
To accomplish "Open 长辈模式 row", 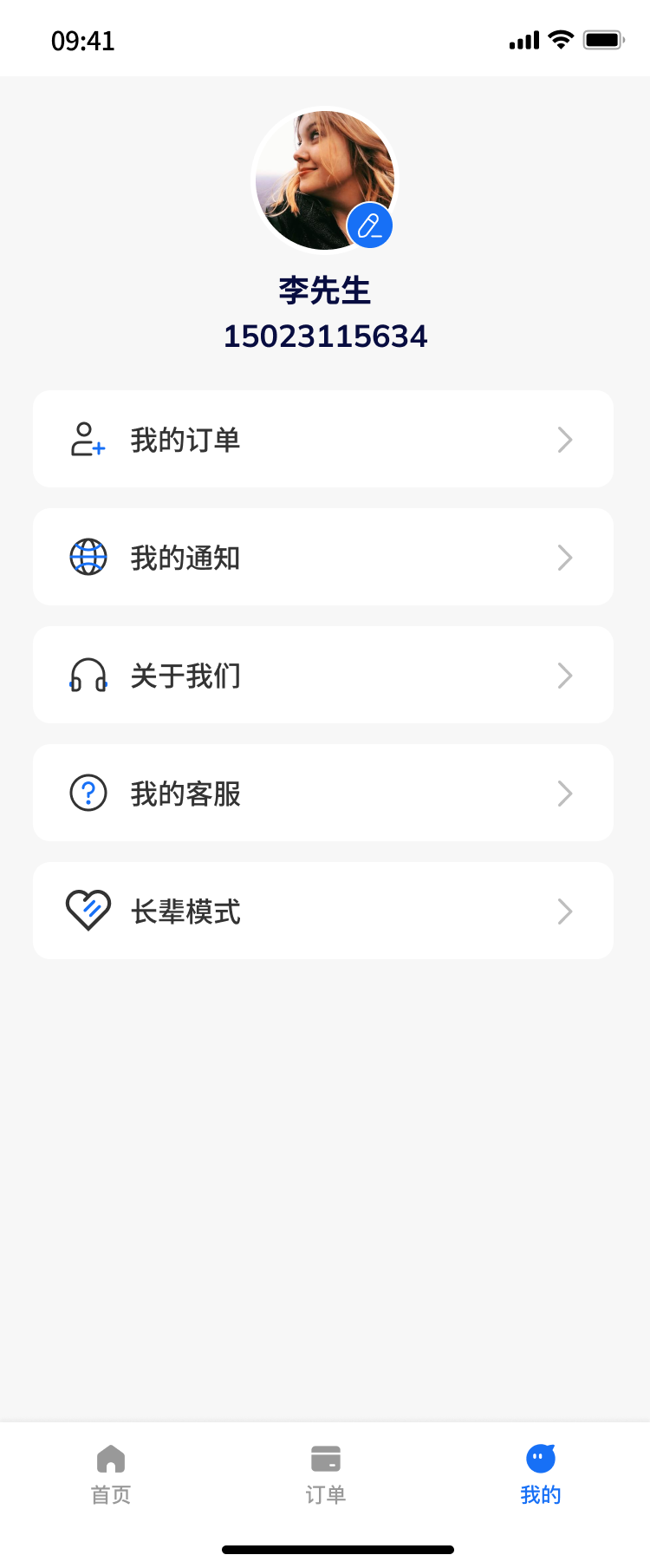I will click(x=322, y=911).
